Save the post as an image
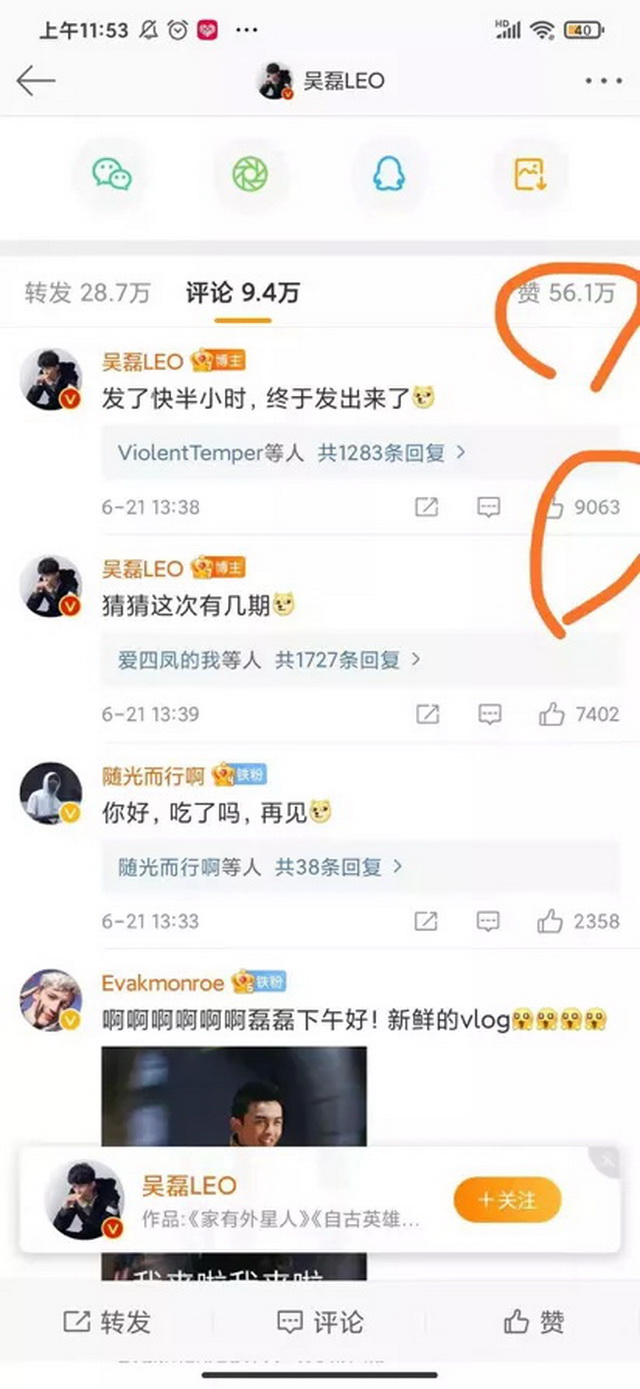This screenshot has height=1389, width=640. [x=530, y=175]
